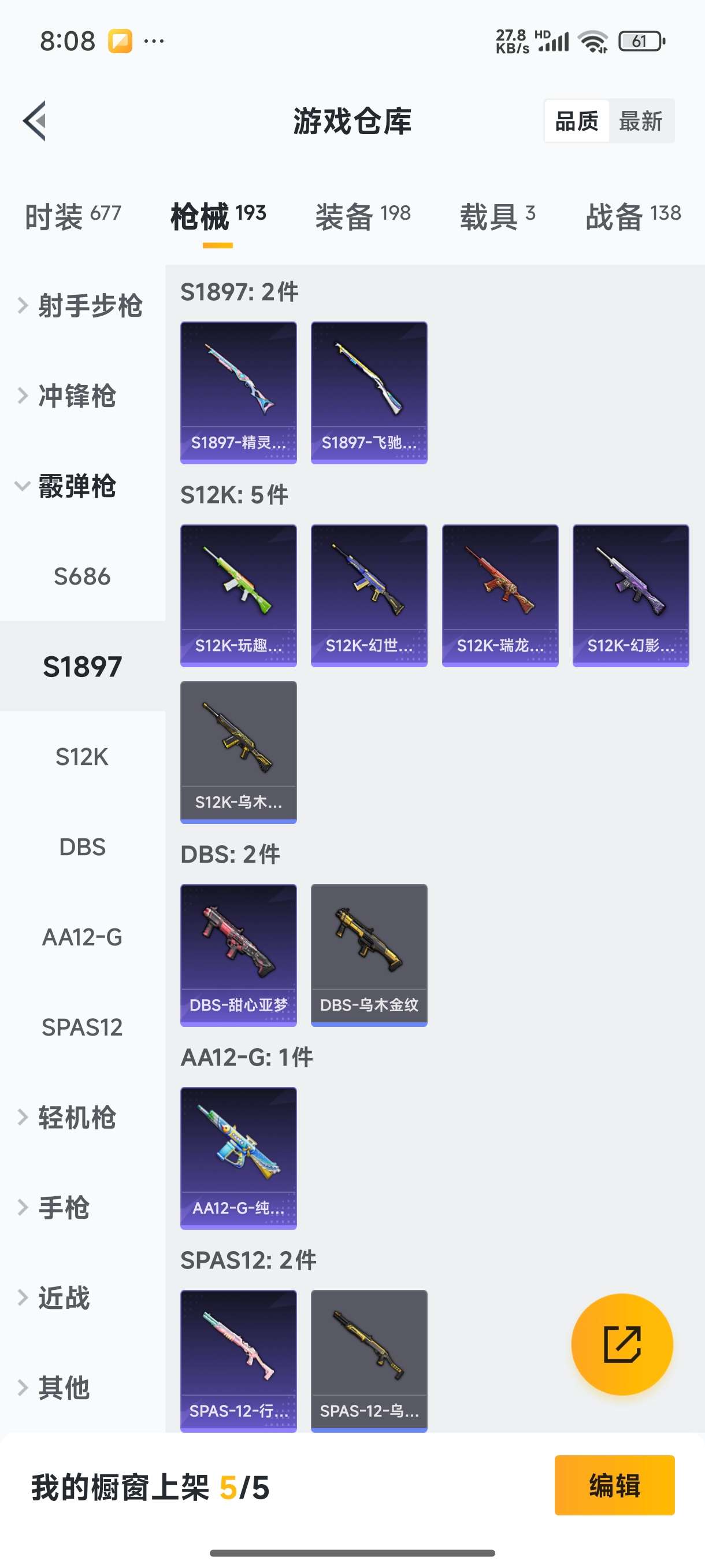
Task: Open the 载具 tab
Action: pyautogui.click(x=497, y=217)
